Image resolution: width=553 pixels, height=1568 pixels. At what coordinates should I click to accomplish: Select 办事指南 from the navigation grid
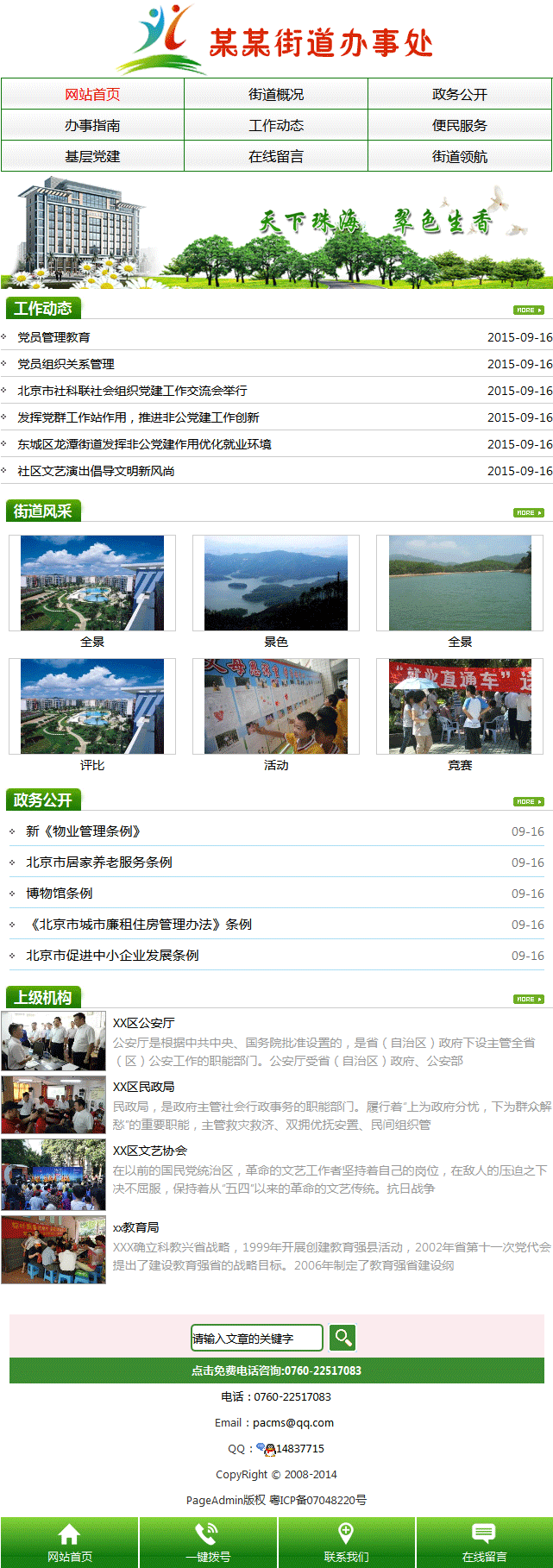pos(92,125)
